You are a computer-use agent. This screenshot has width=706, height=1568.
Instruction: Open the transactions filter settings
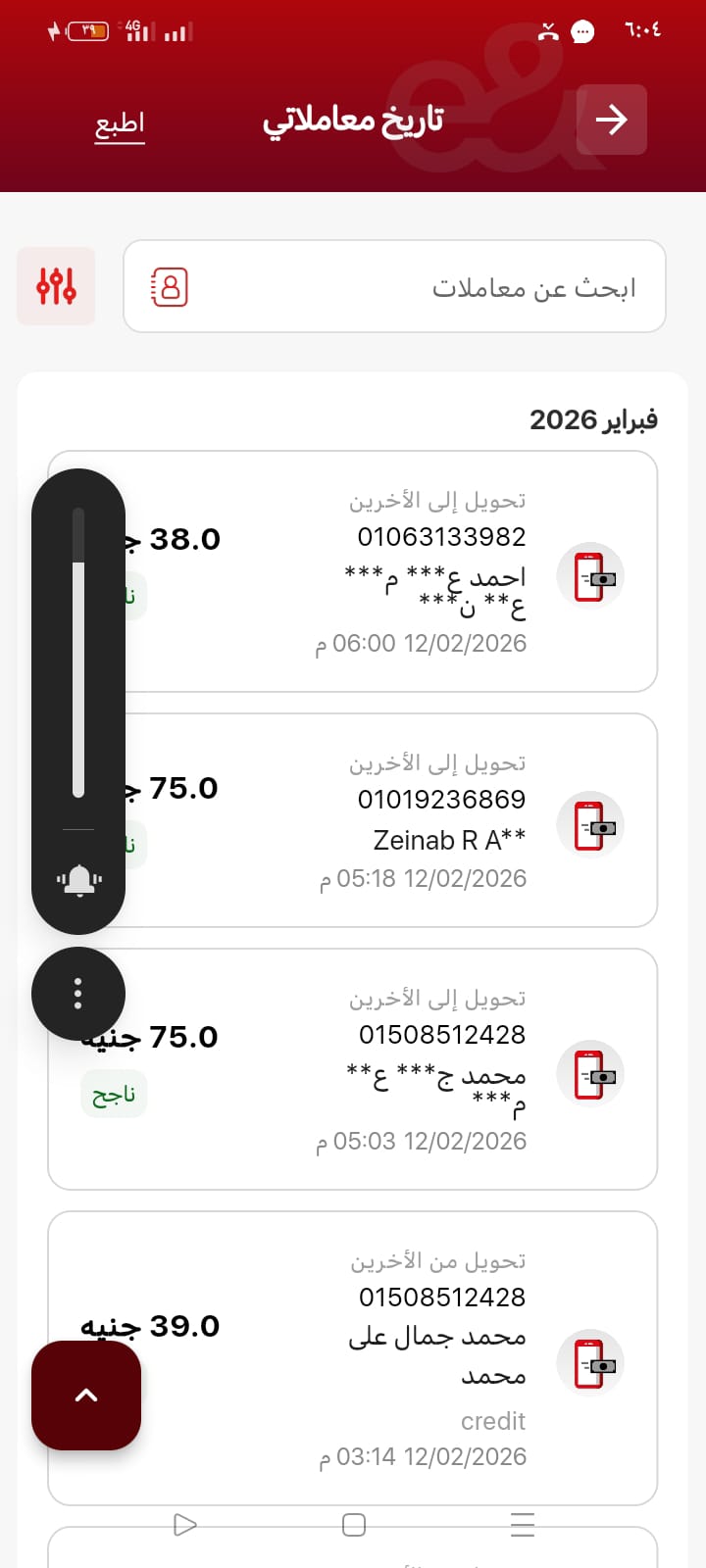pyautogui.click(x=56, y=286)
